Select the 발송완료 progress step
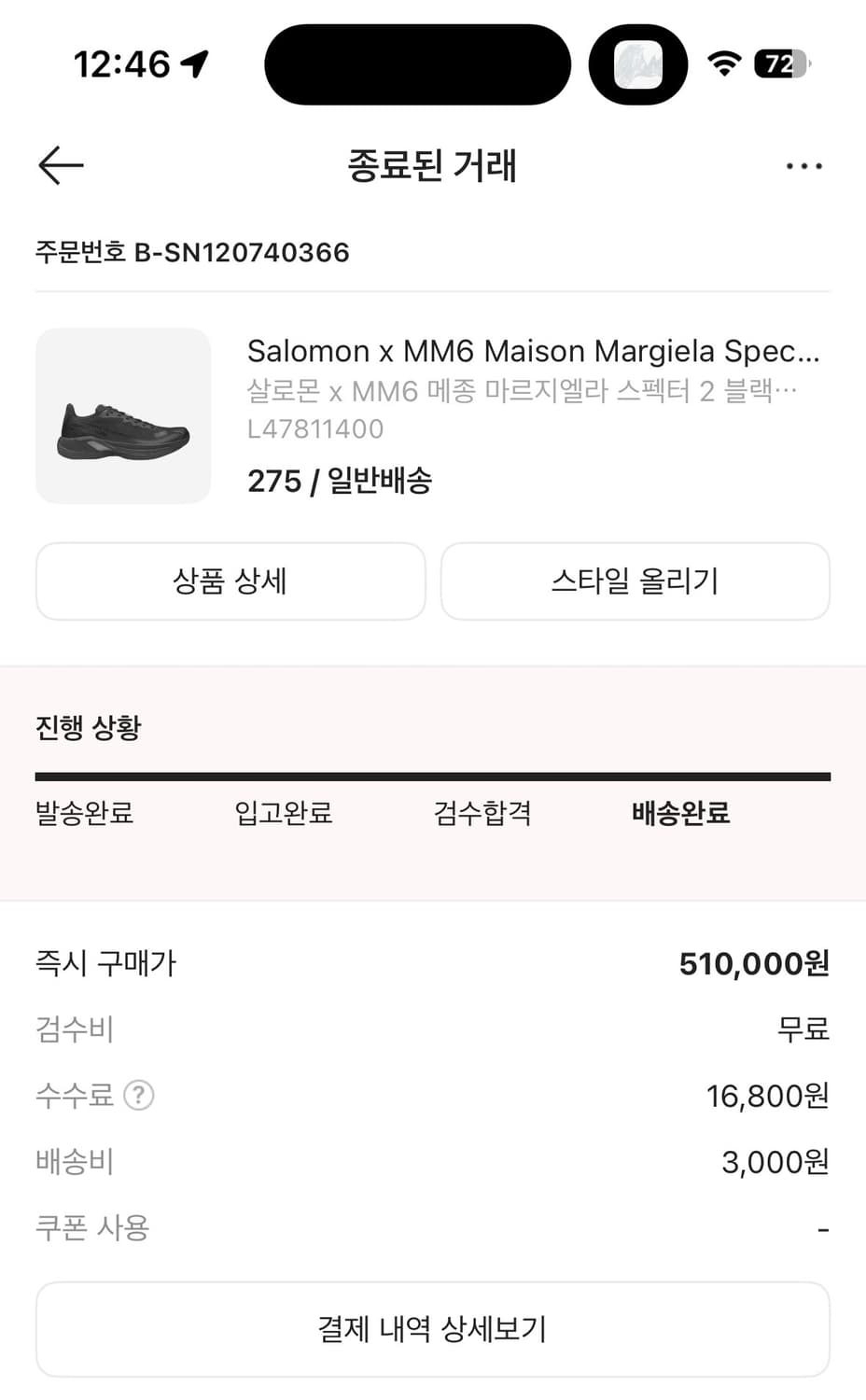The image size is (866, 1400). (84, 813)
